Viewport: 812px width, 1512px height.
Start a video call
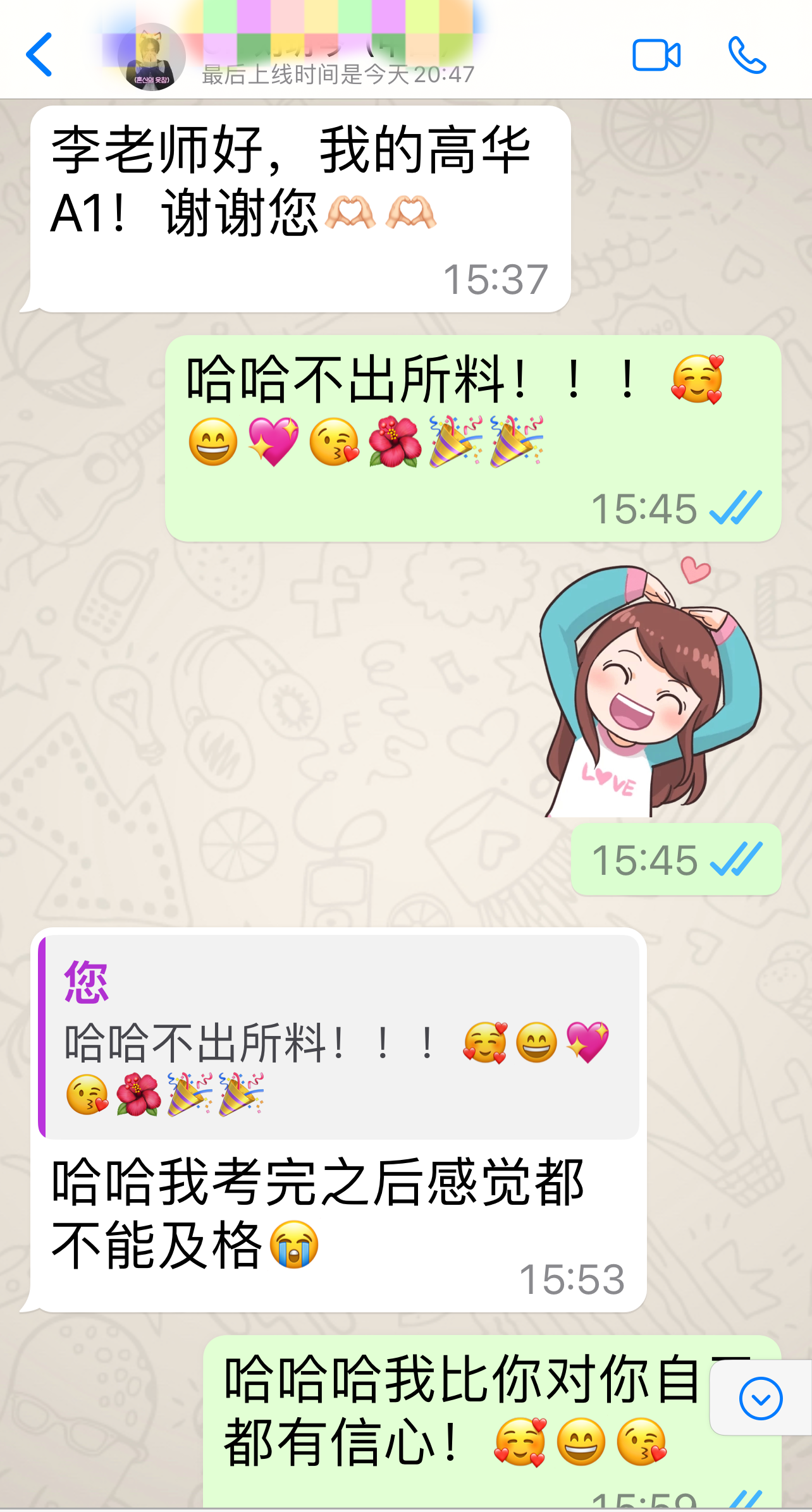tap(656, 55)
